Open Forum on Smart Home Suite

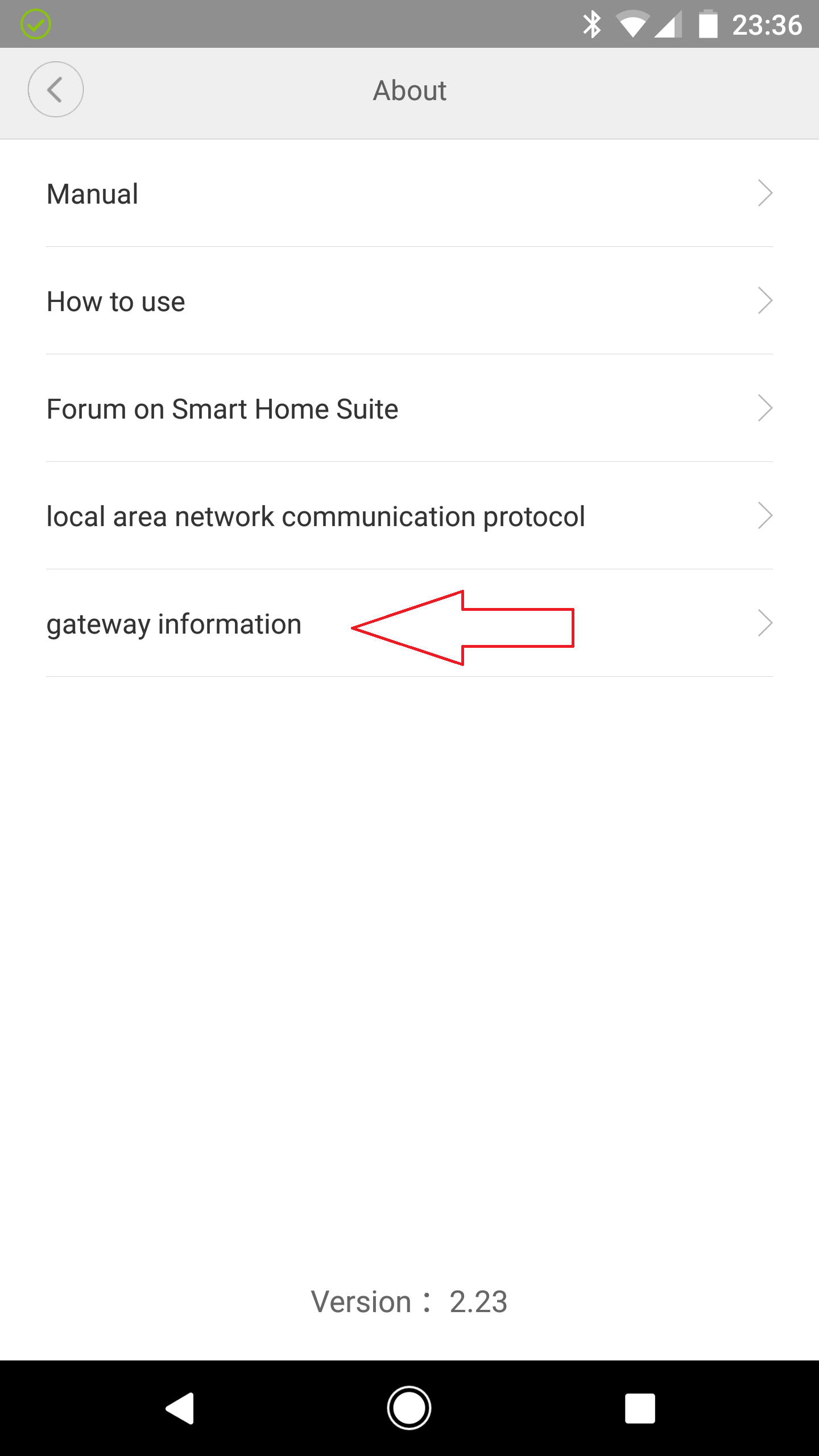coord(408,409)
